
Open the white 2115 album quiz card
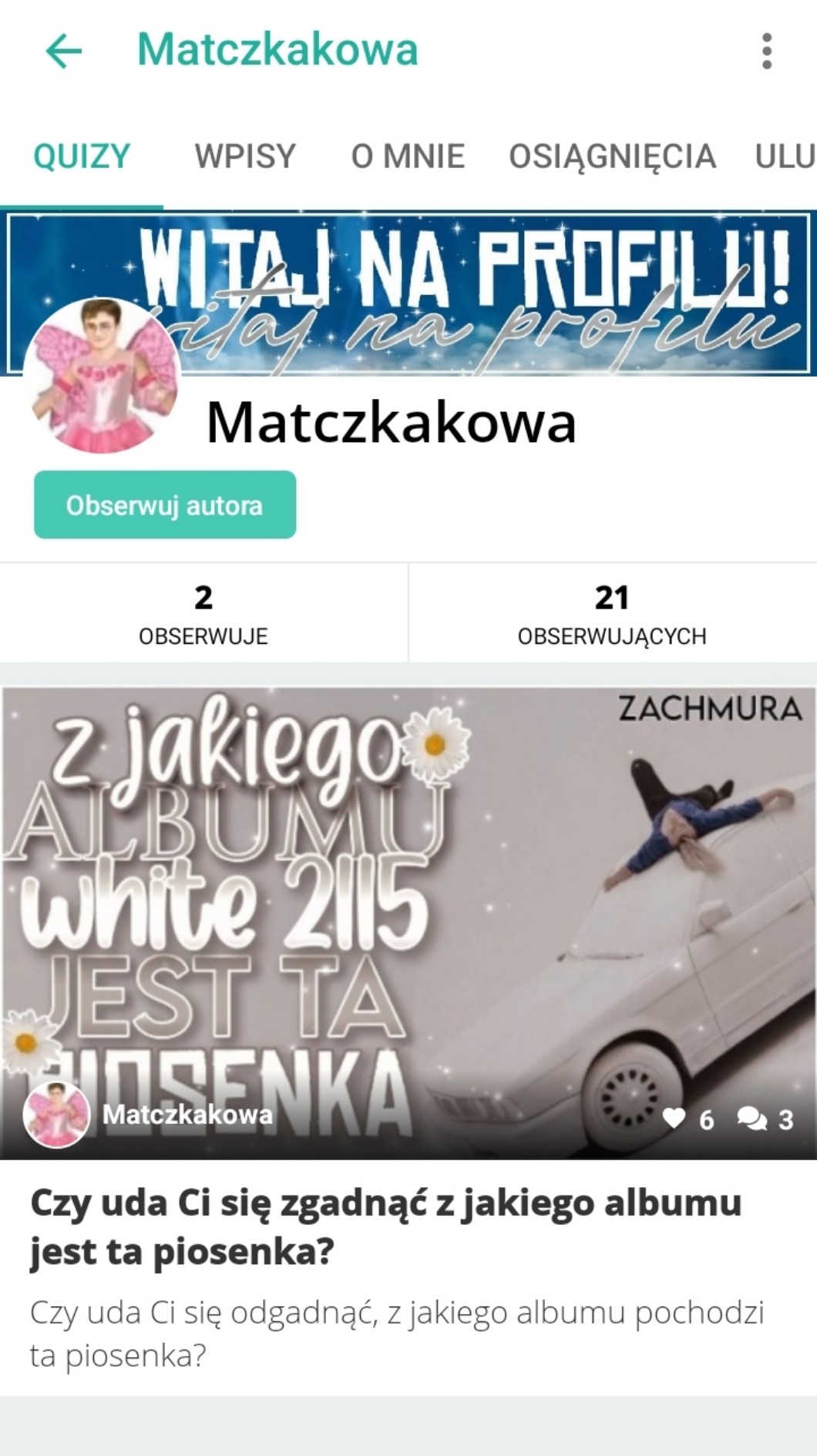tap(408, 924)
